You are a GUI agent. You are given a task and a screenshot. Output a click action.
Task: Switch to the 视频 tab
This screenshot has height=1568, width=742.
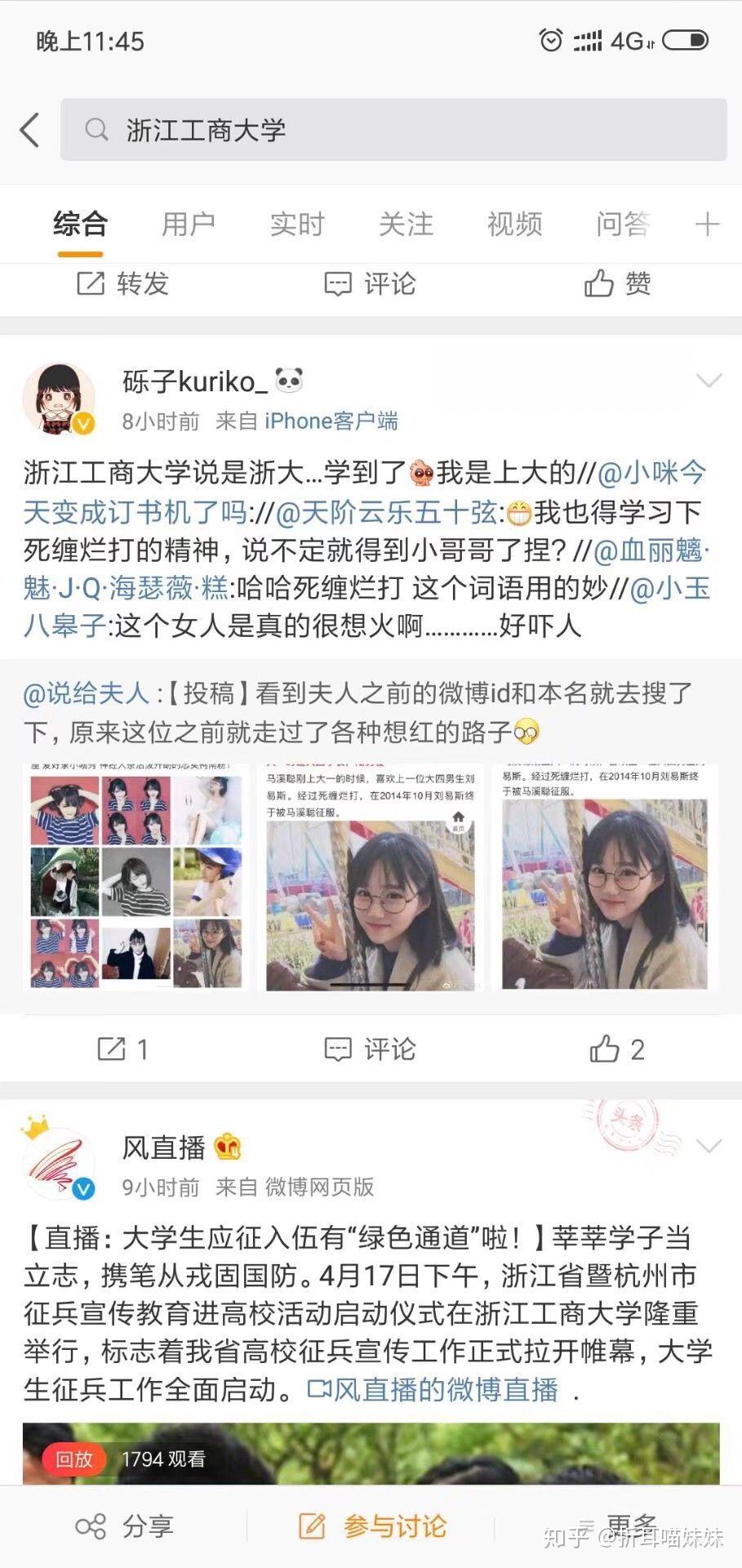[514, 224]
